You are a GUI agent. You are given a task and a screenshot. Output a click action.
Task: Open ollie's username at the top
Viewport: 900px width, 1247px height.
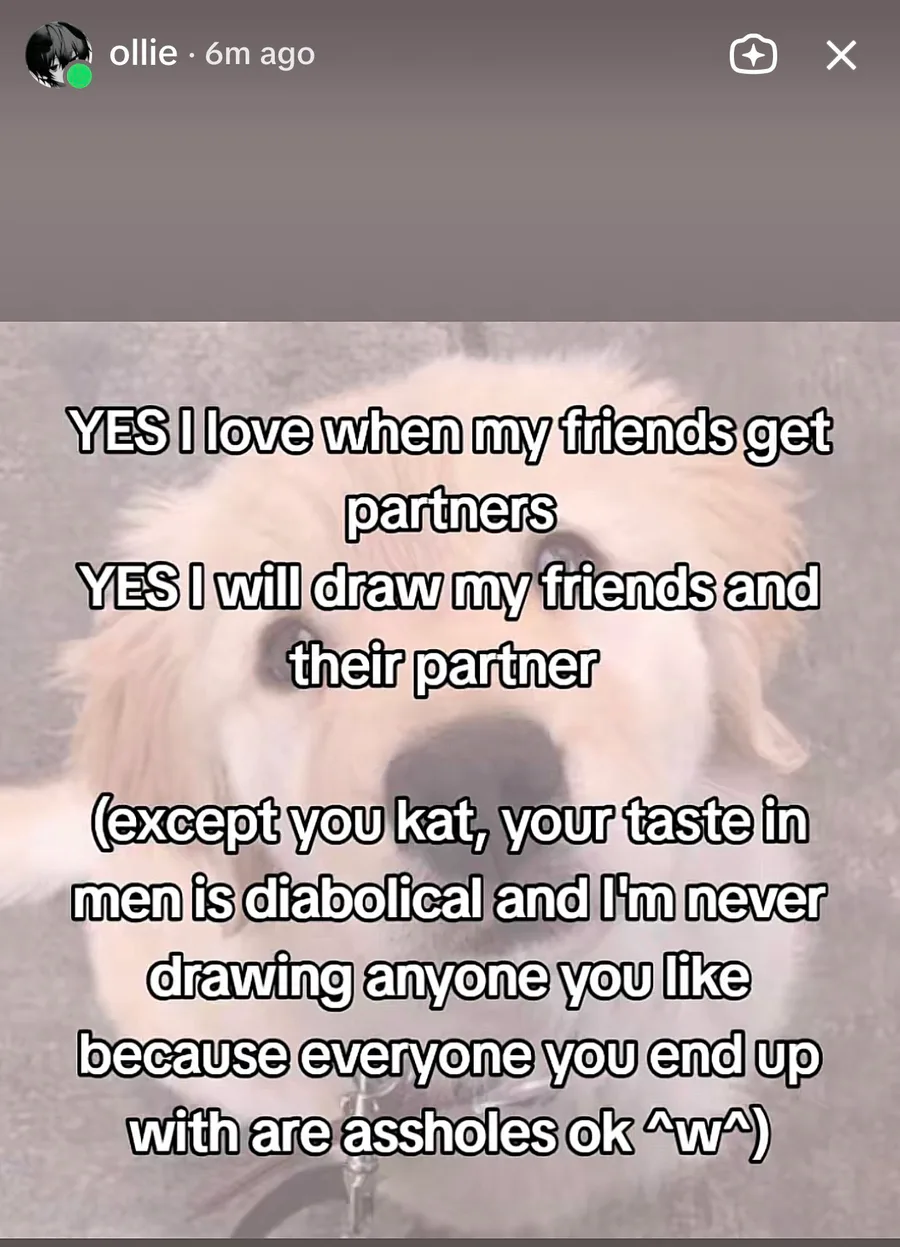coord(143,53)
